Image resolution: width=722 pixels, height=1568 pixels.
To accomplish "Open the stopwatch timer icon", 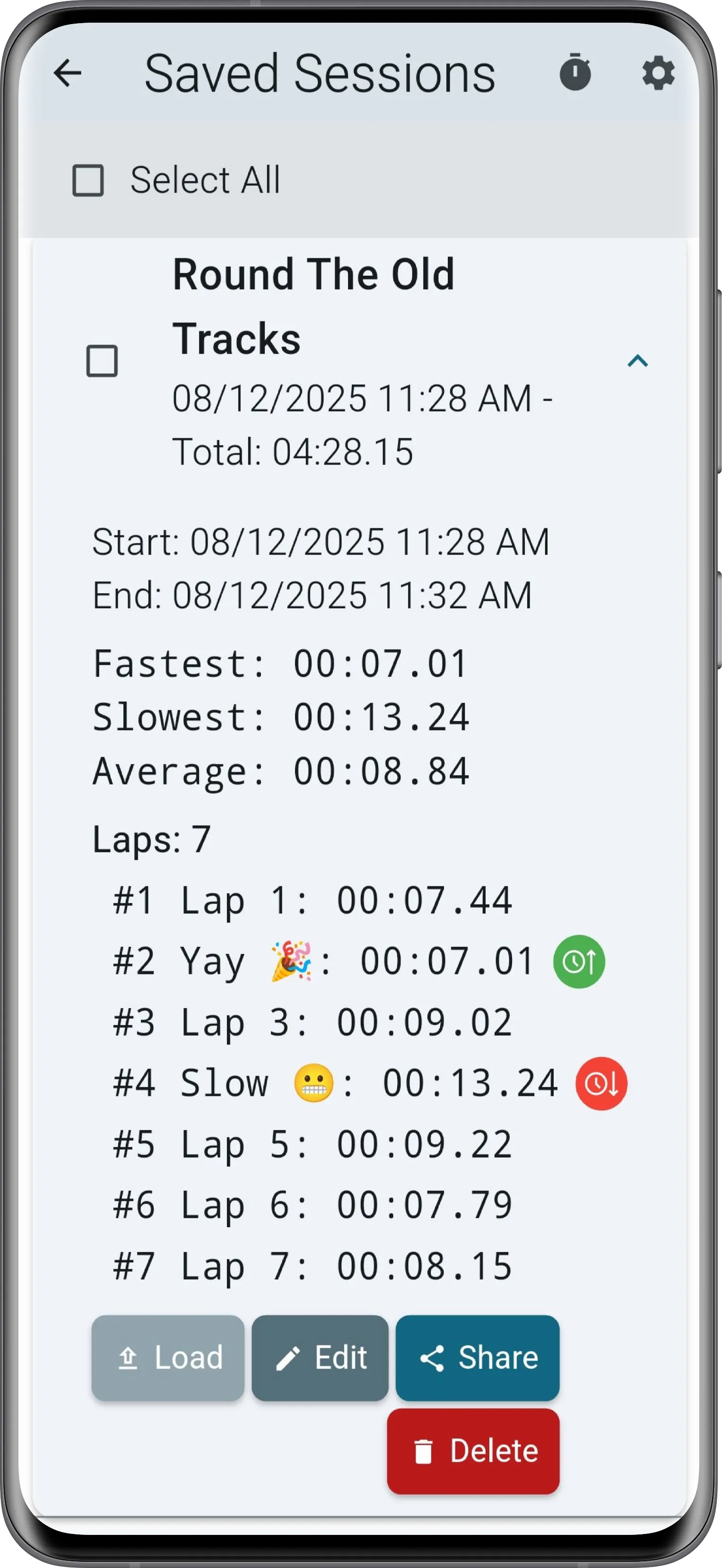I will (574, 72).
